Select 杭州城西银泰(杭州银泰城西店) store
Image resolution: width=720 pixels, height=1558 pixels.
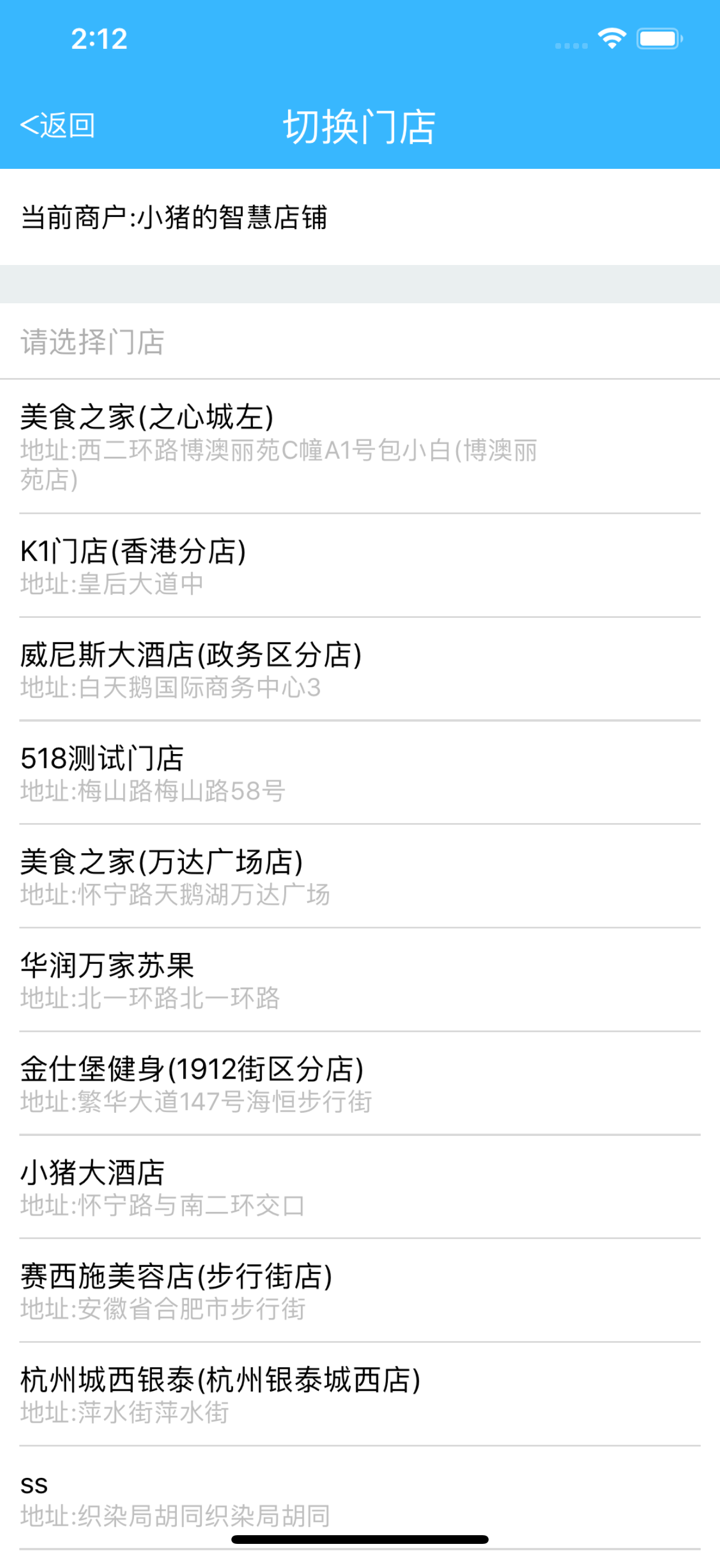[360, 1392]
